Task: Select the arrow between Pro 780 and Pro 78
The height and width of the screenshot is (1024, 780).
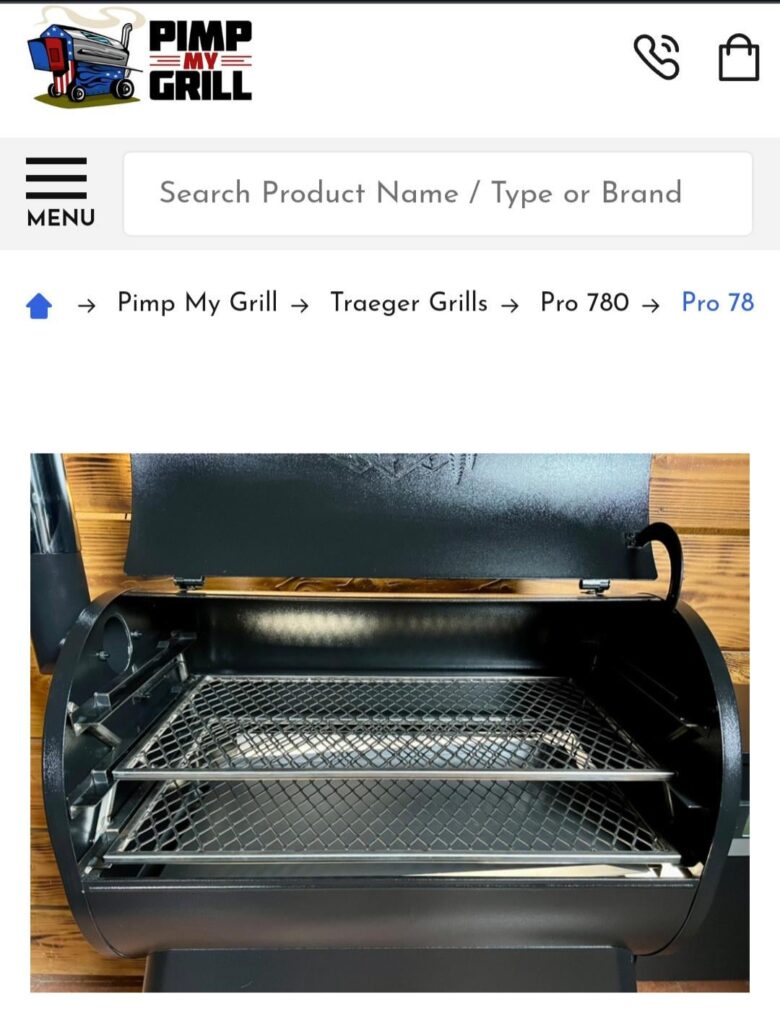Action: [x=654, y=302]
